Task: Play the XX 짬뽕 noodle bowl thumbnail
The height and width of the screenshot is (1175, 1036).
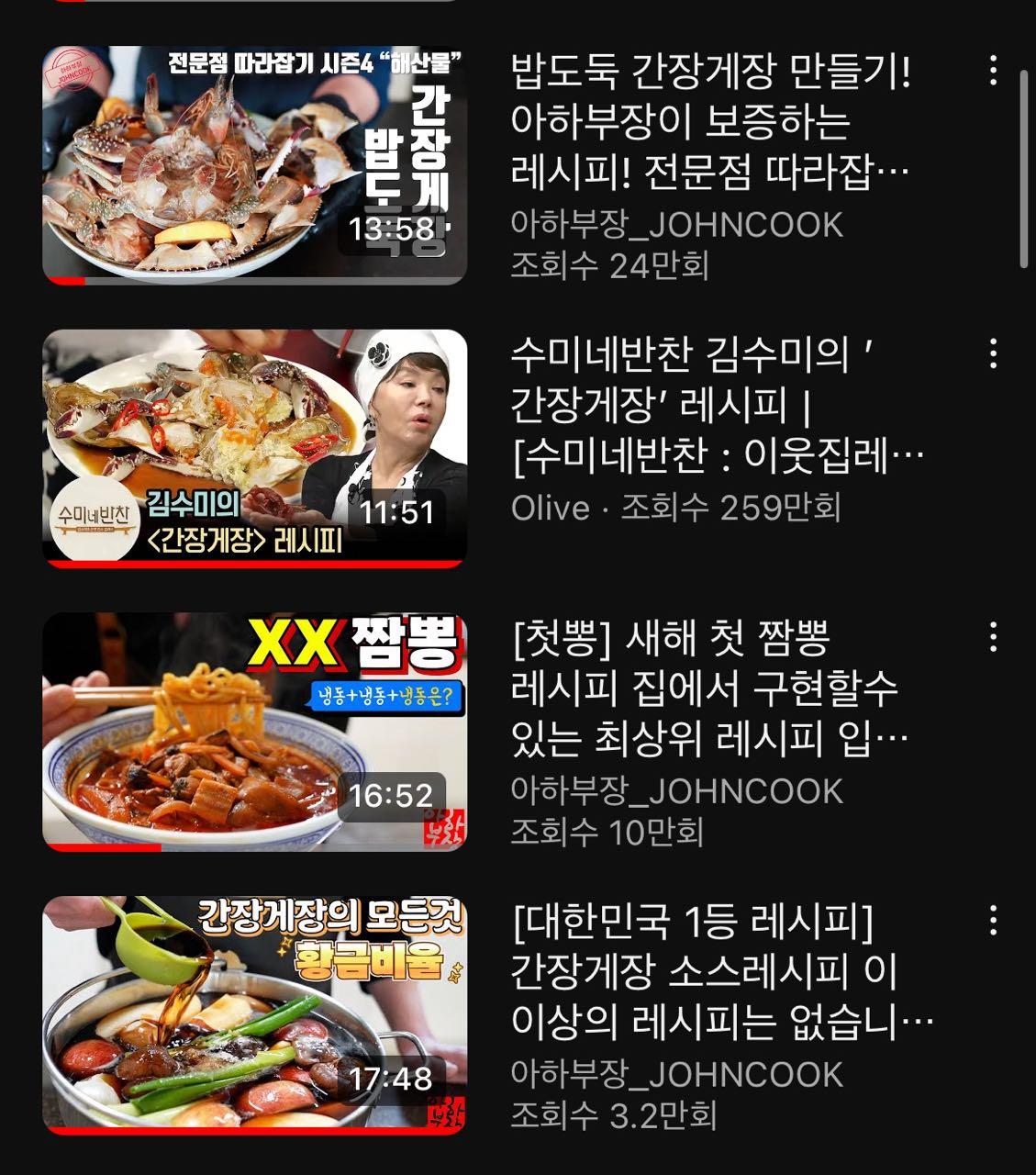Action: tap(257, 730)
